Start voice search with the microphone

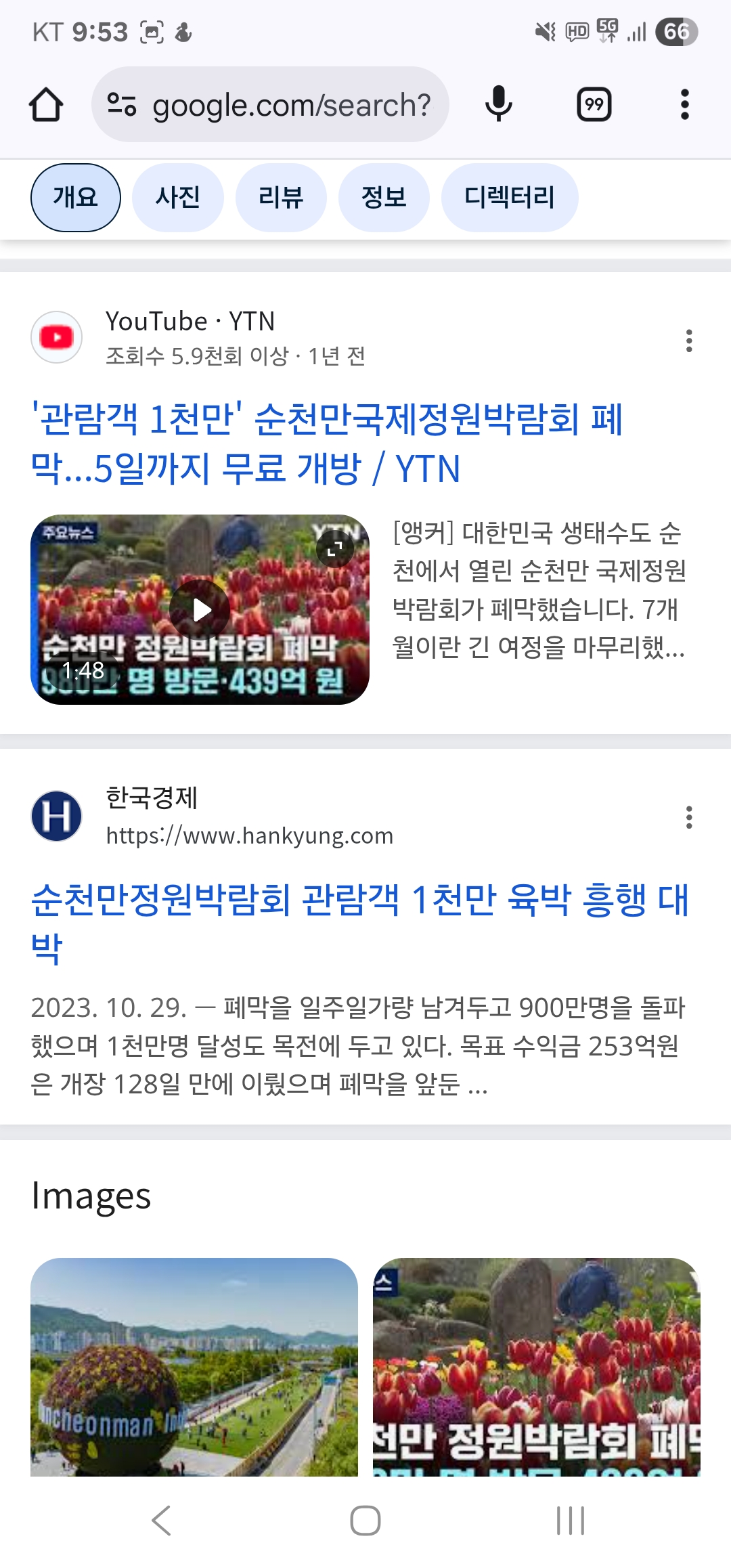pos(499,105)
